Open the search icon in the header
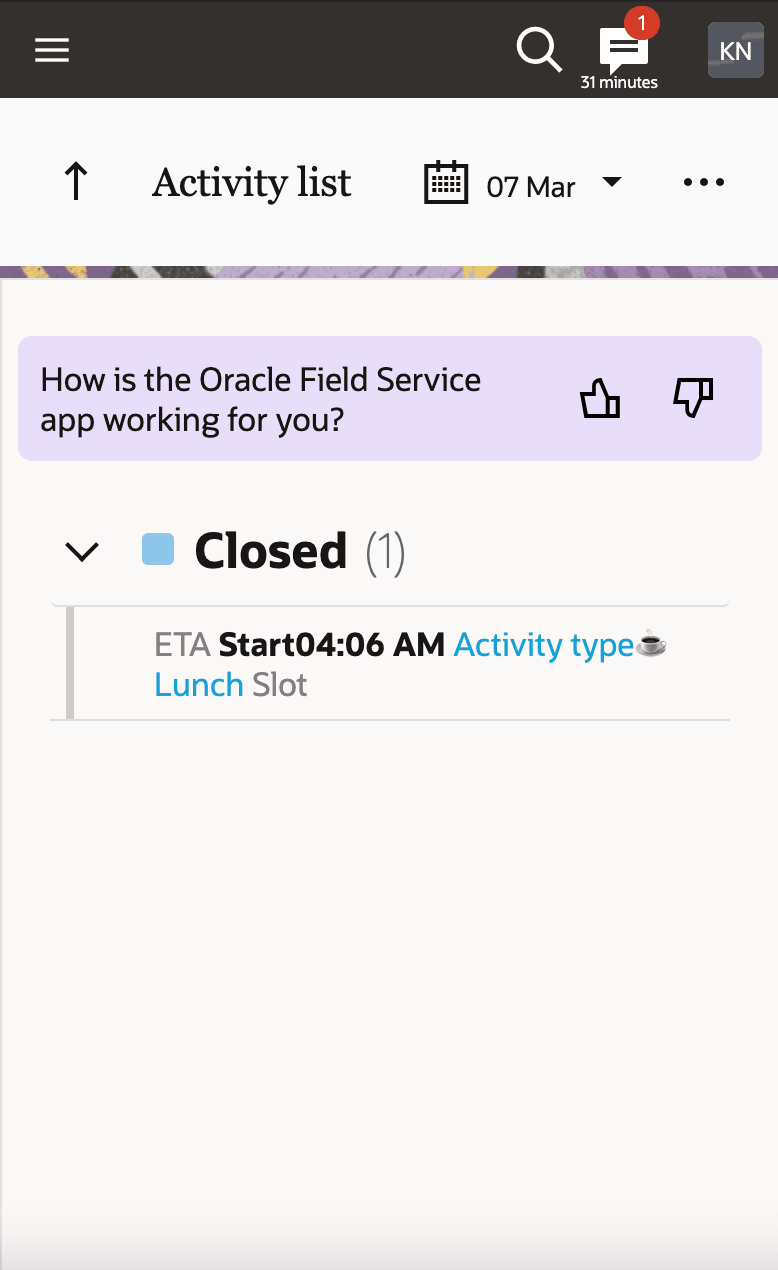Viewport: 778px width, 1270px height. [539, 49]
